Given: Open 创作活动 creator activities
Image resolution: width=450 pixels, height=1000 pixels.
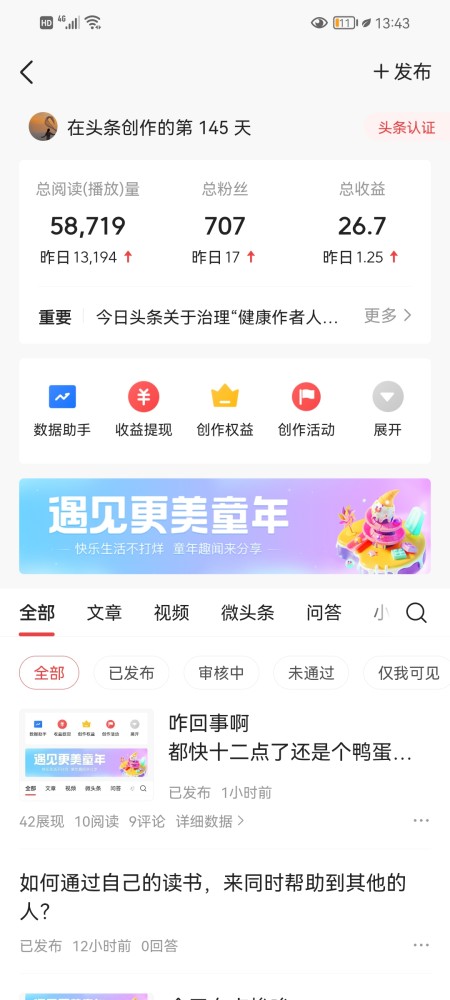Looking at the screenshot, I should click(306, 411).
